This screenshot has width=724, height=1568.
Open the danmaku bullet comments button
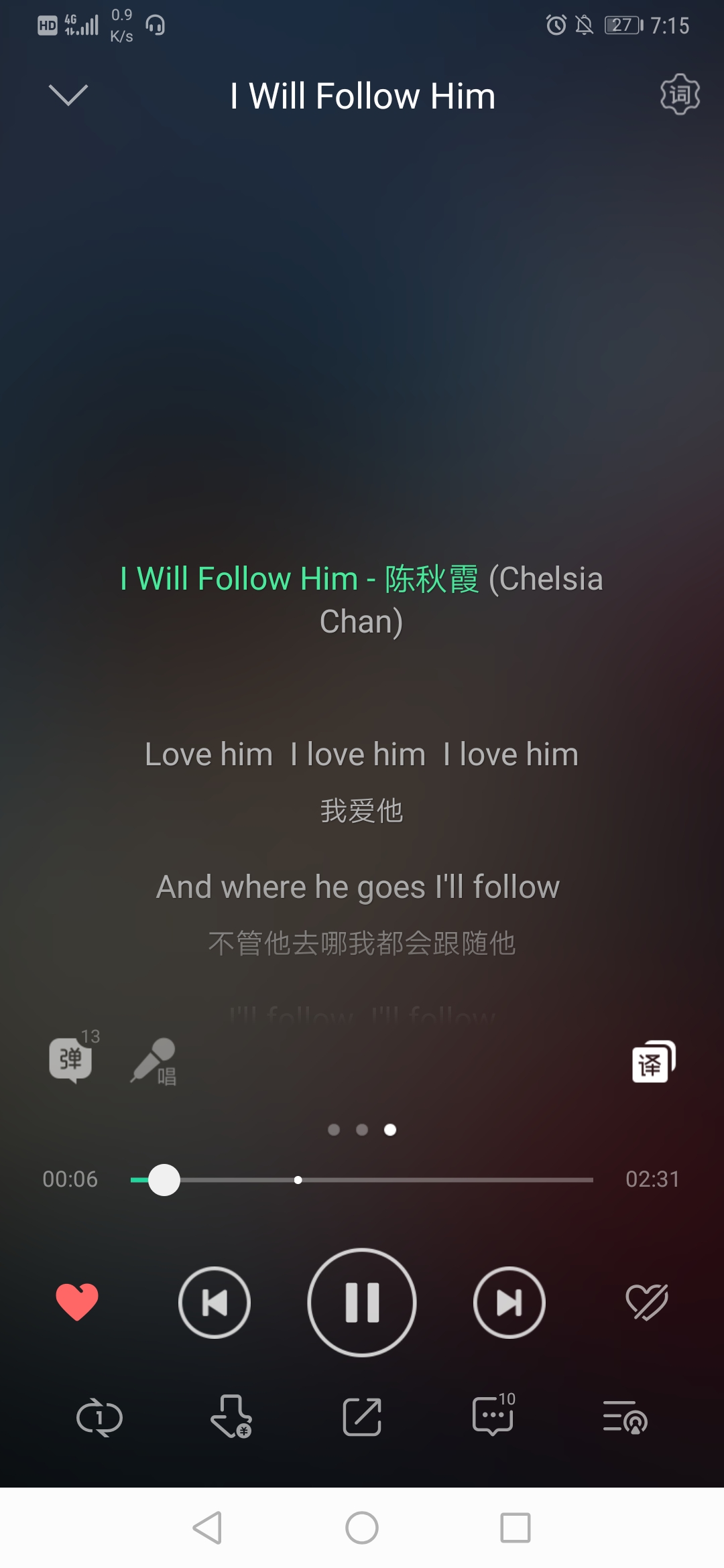72,1059
